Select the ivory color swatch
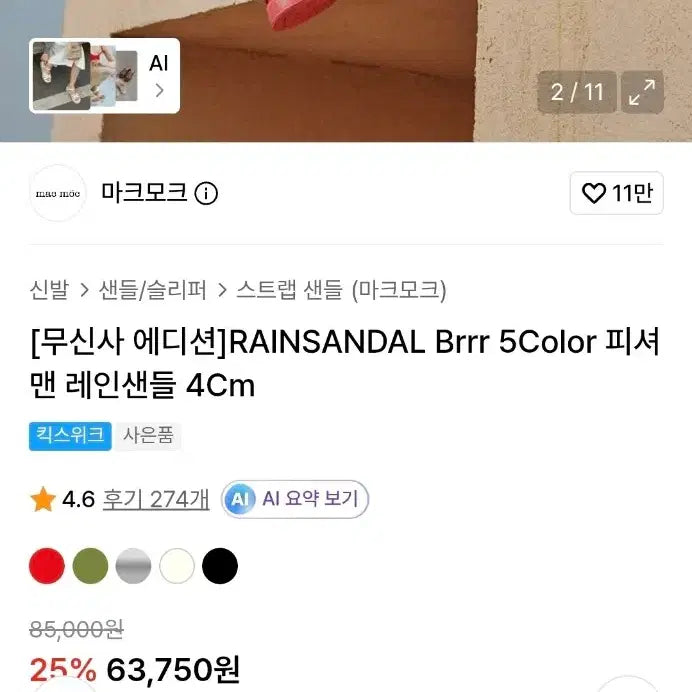The width and height of the screenshot is (692, 692). pyautogui.click(x=177, y=566)
